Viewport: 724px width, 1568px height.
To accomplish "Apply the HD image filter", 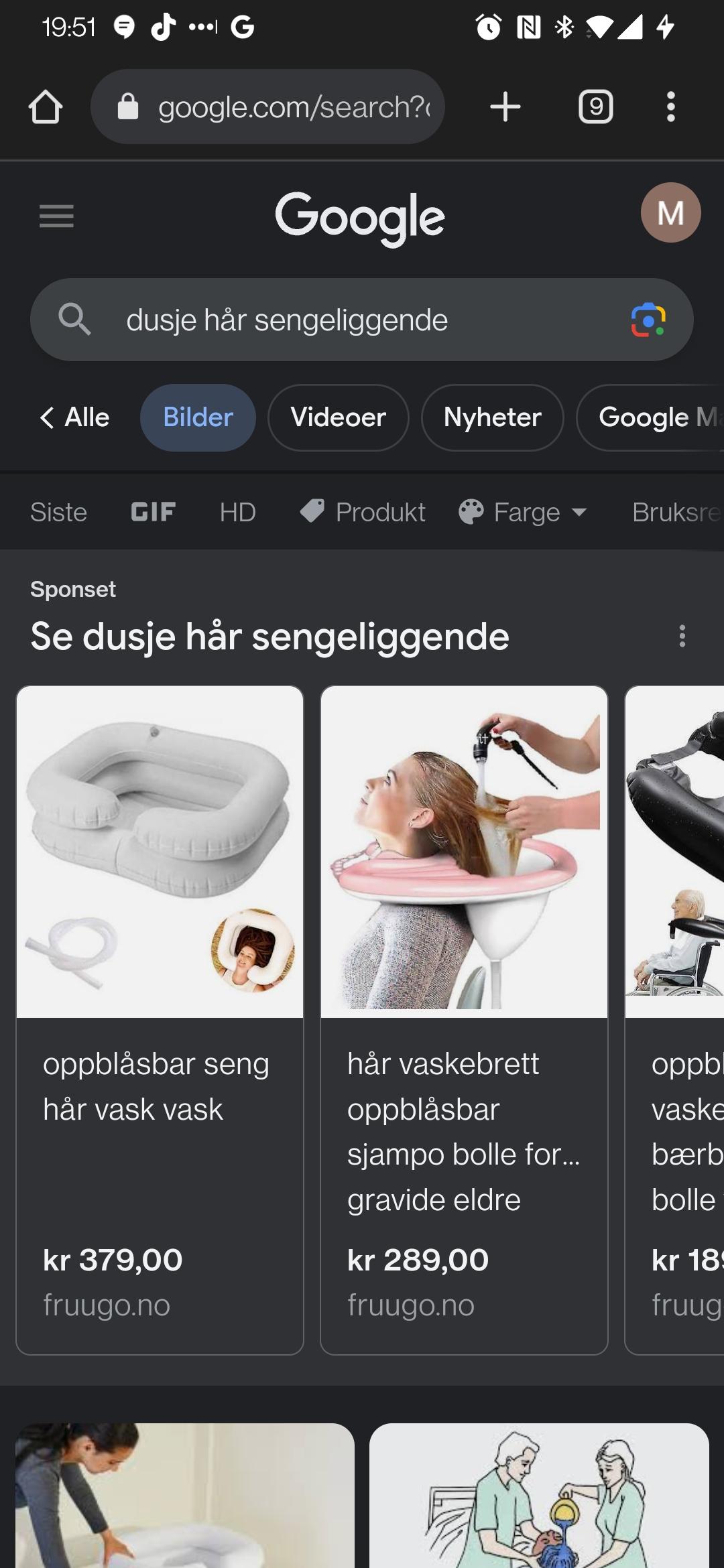I will click(237, 512).
